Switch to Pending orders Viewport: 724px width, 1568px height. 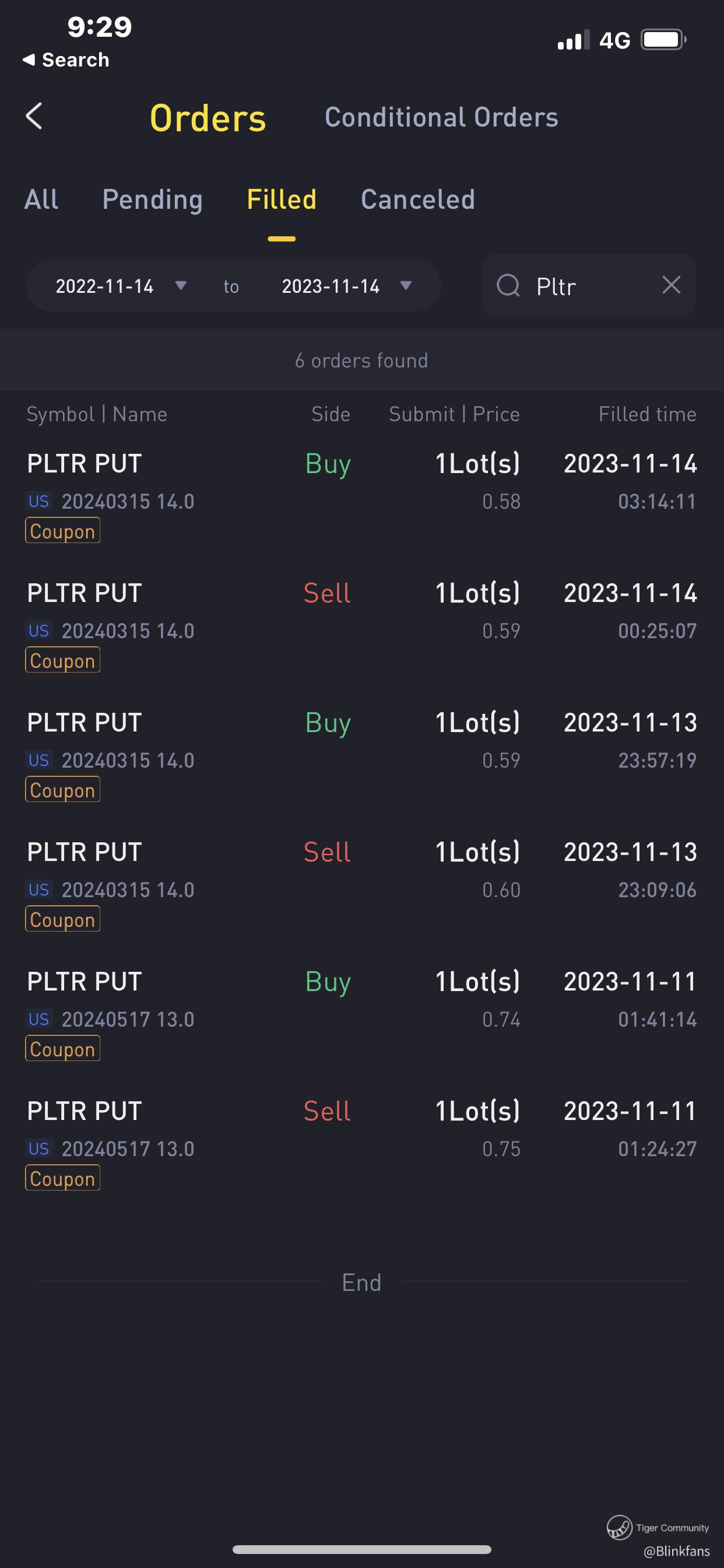click(x=152, y=199)
